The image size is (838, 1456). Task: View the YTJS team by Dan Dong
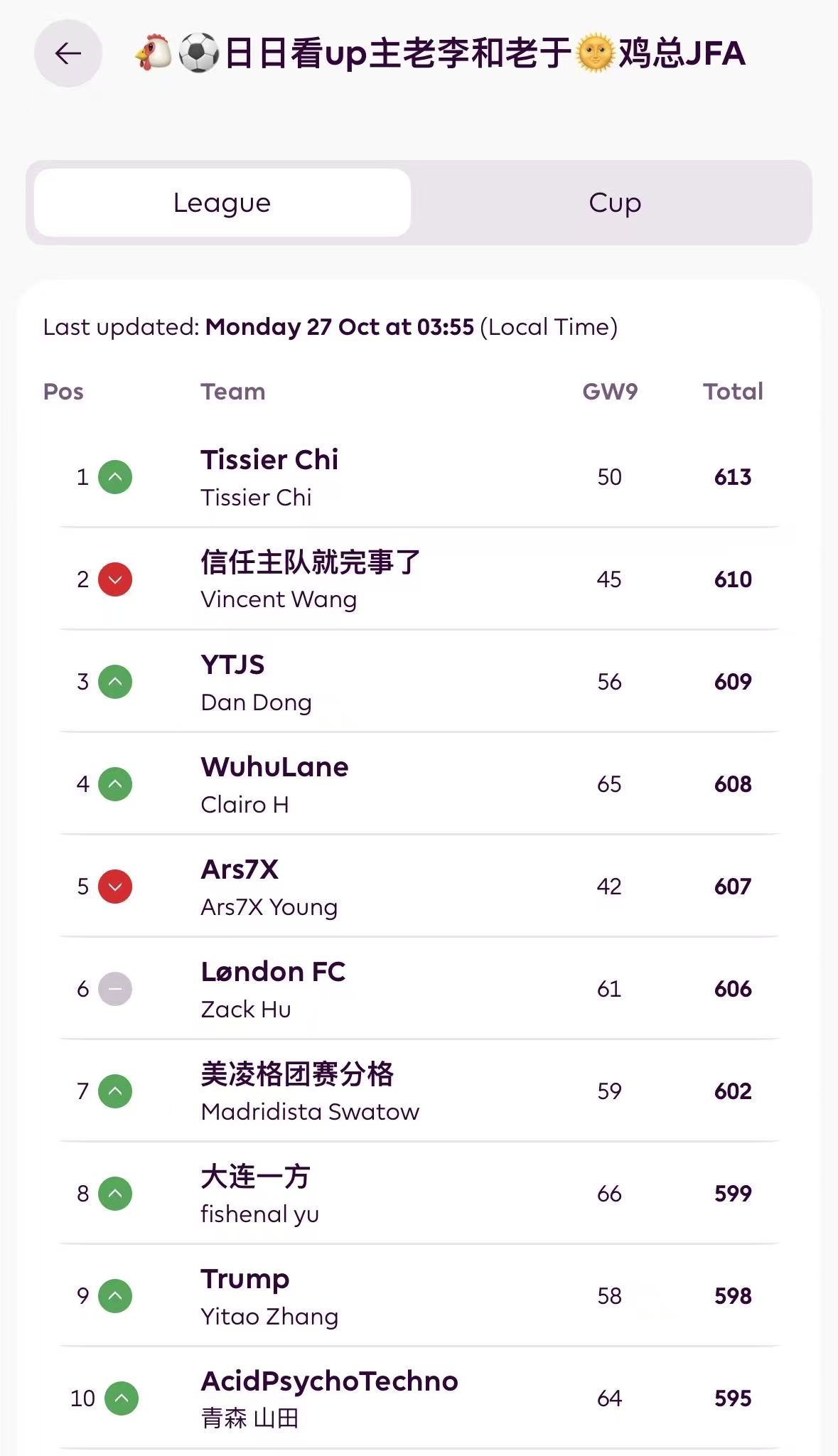256,682
